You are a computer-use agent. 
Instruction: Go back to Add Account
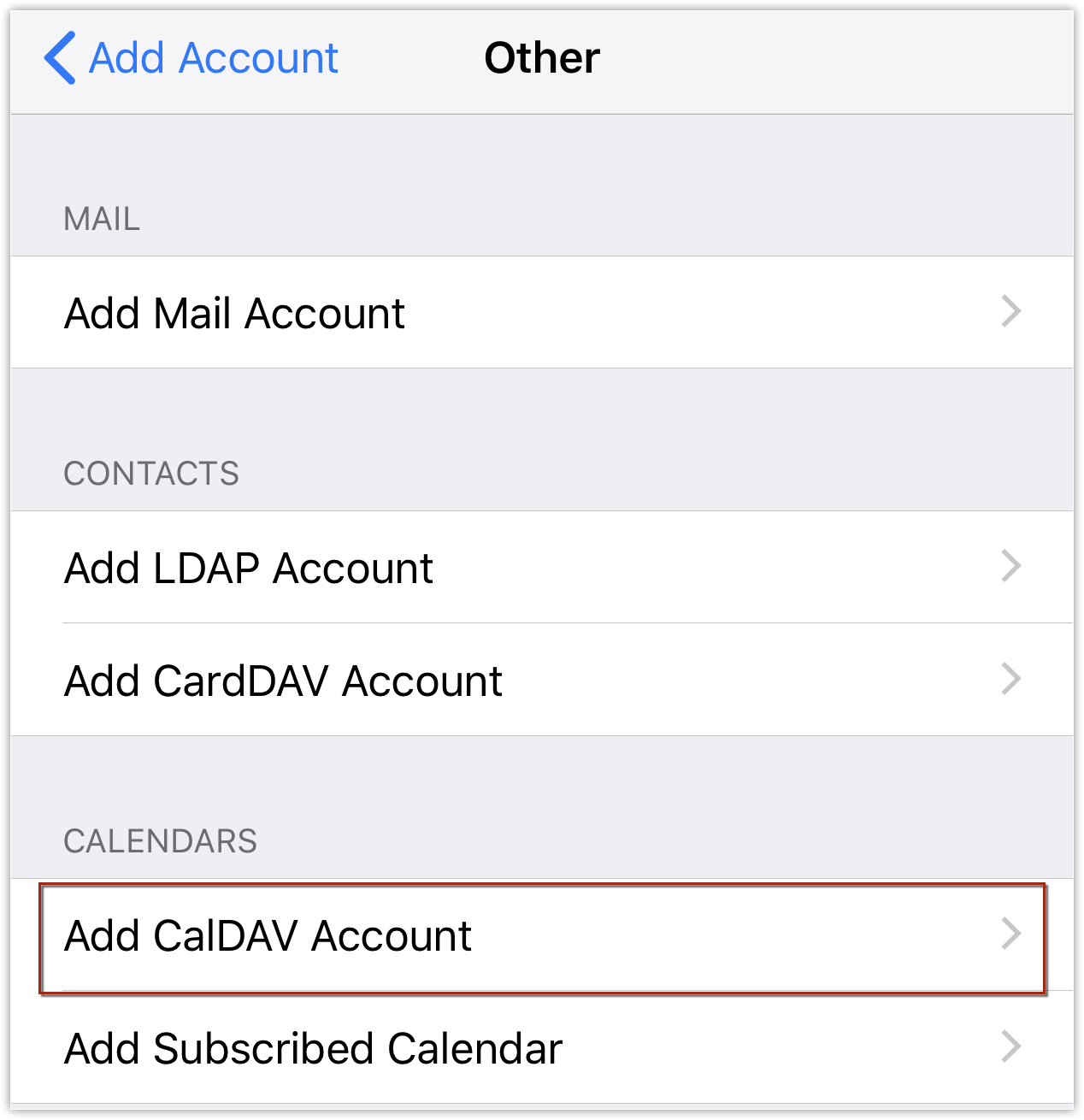[191, 58]
